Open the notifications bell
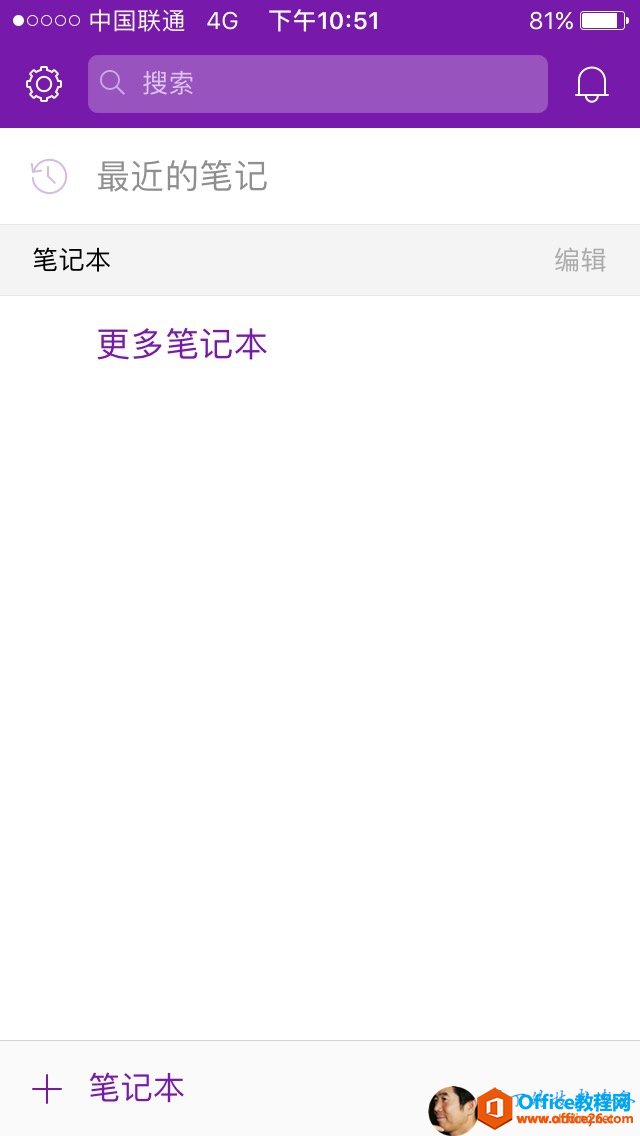The image size is (640, 1136). [592, 85]
